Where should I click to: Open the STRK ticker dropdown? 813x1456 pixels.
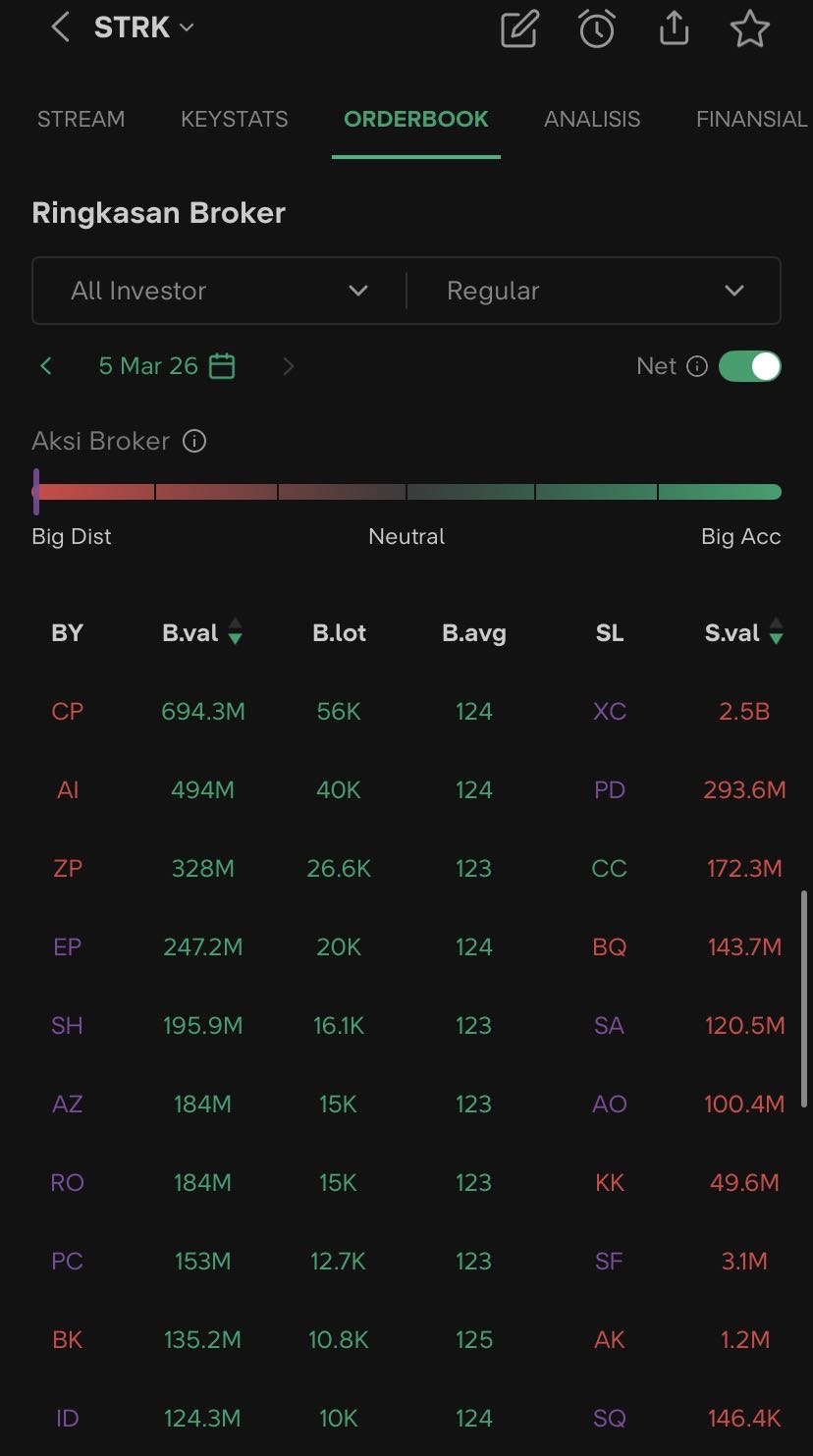point(143,28)
